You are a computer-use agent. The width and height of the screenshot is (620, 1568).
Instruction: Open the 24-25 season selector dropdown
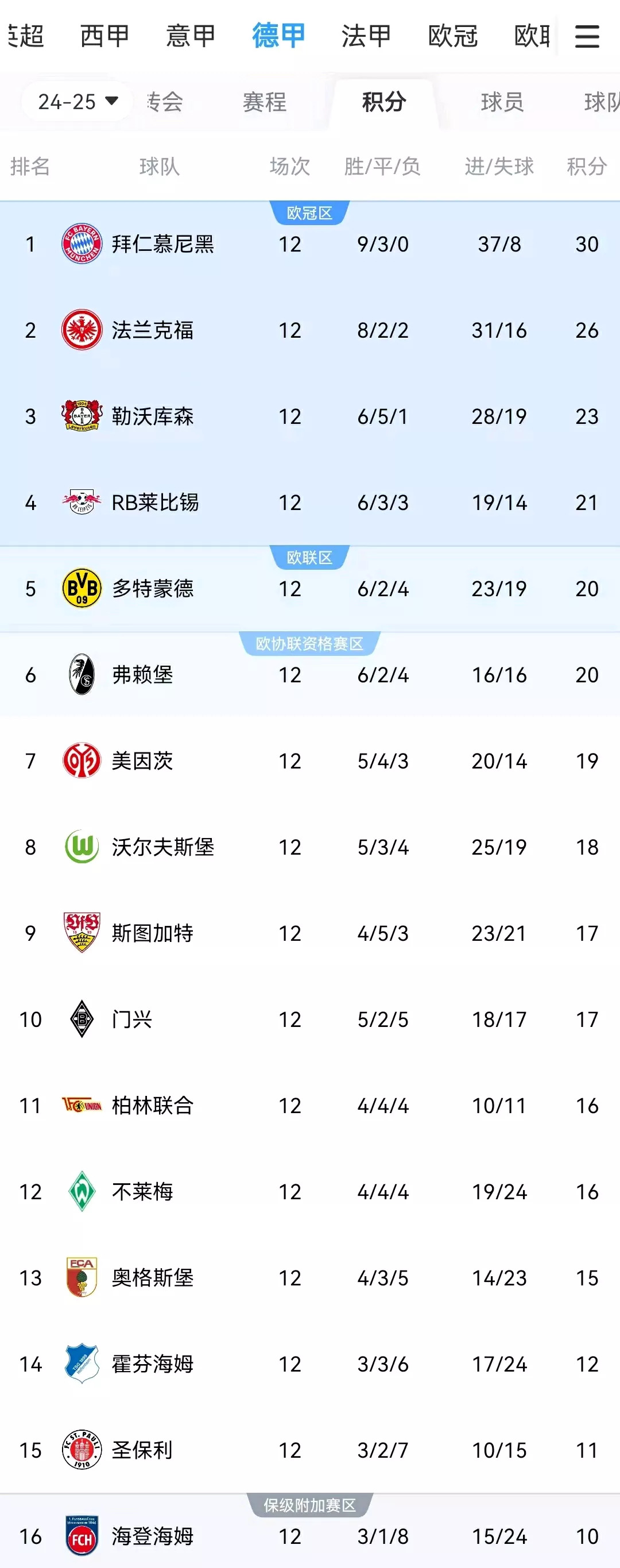[75, 101]
